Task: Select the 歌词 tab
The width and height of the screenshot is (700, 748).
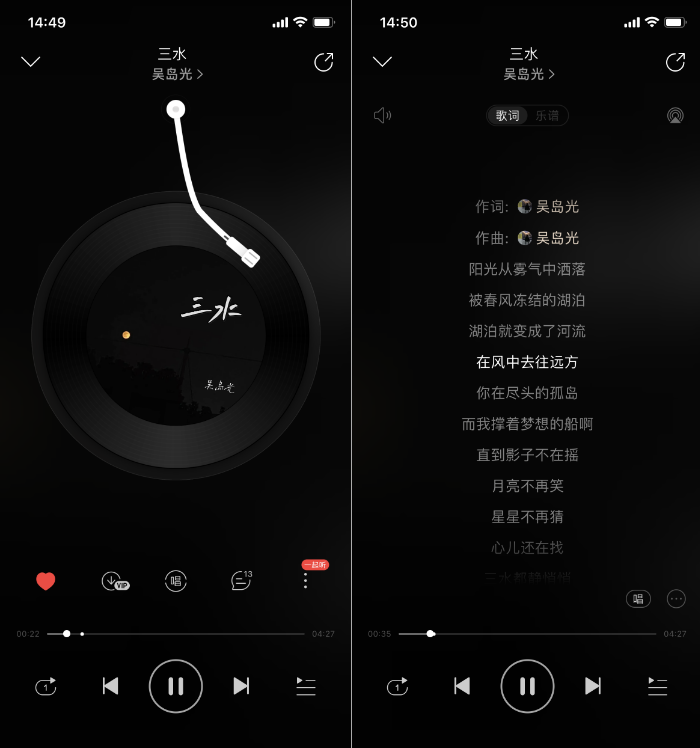Action: tap(508, 116)
